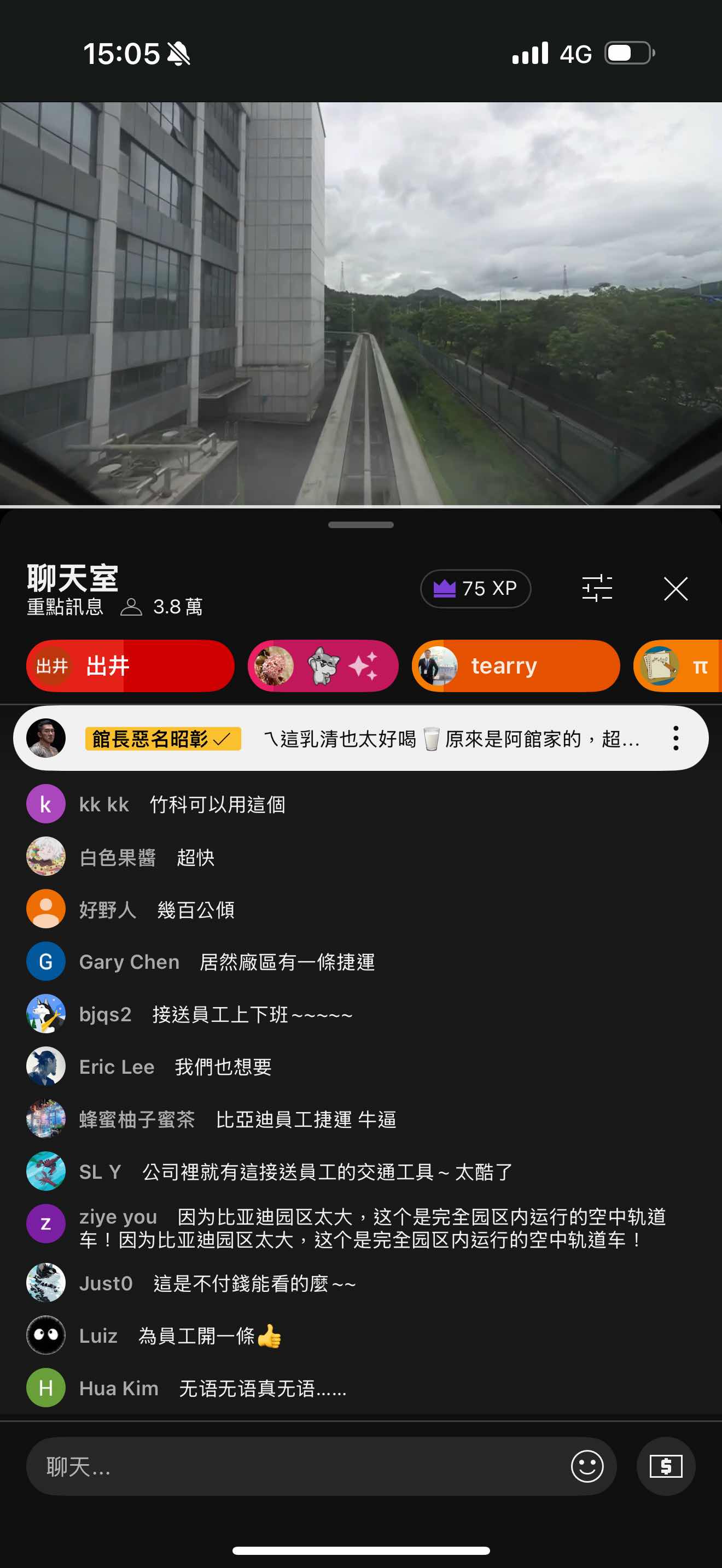Open tearry's orange Super Chat chip
Image resolution: width=722 pixels, height=1568 pixels.
[x=516, y=666]
